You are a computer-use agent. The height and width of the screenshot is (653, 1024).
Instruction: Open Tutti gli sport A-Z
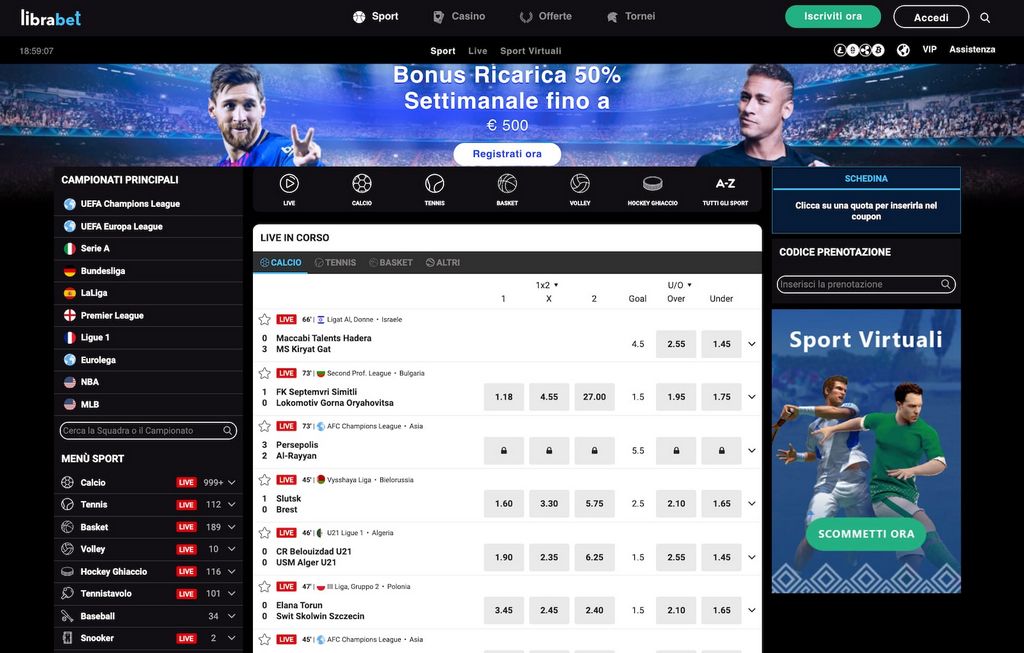pos(725,189)
